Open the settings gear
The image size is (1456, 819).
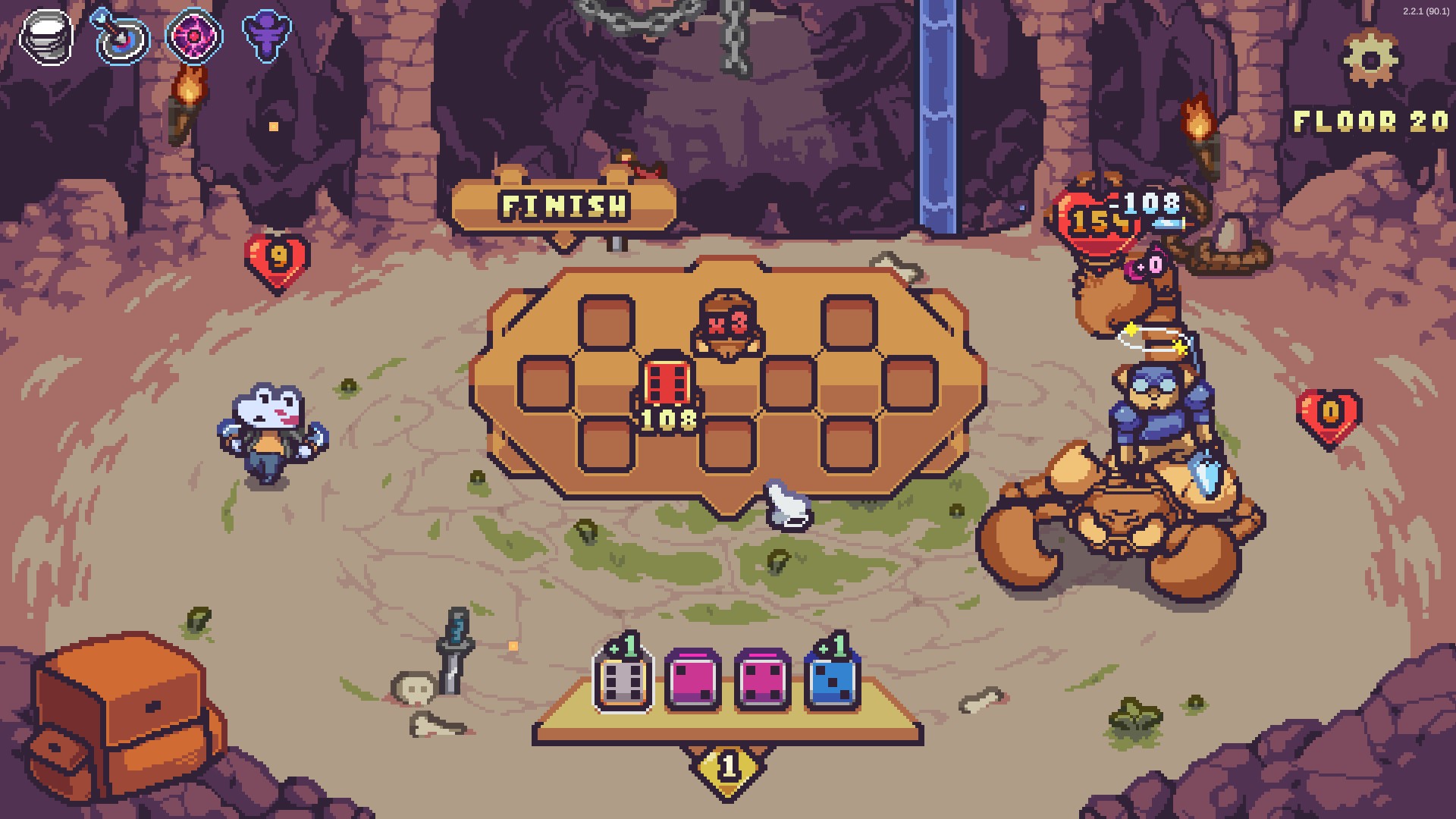pyautogui.click(x=1370, y=58)
